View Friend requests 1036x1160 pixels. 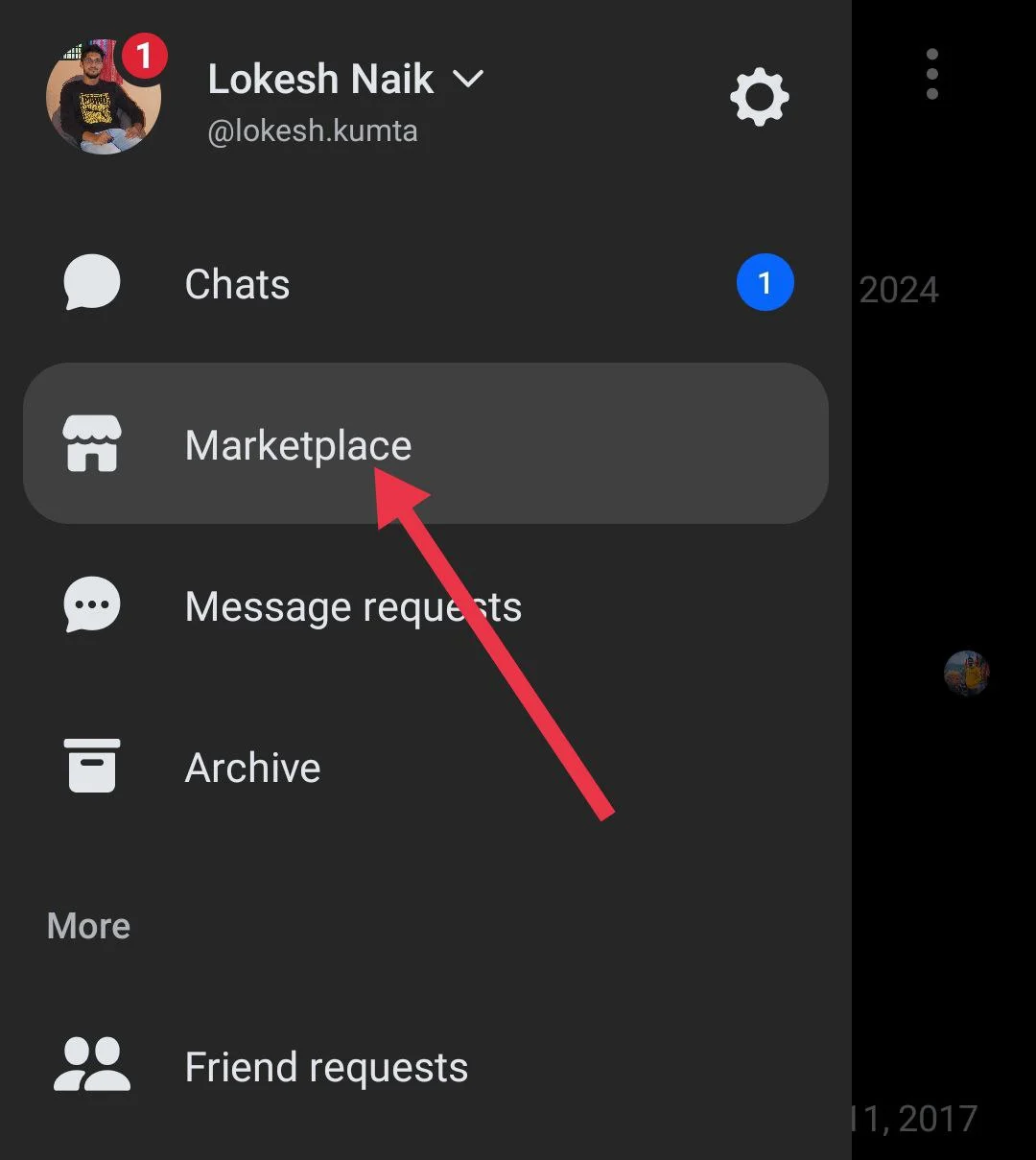326,1066
